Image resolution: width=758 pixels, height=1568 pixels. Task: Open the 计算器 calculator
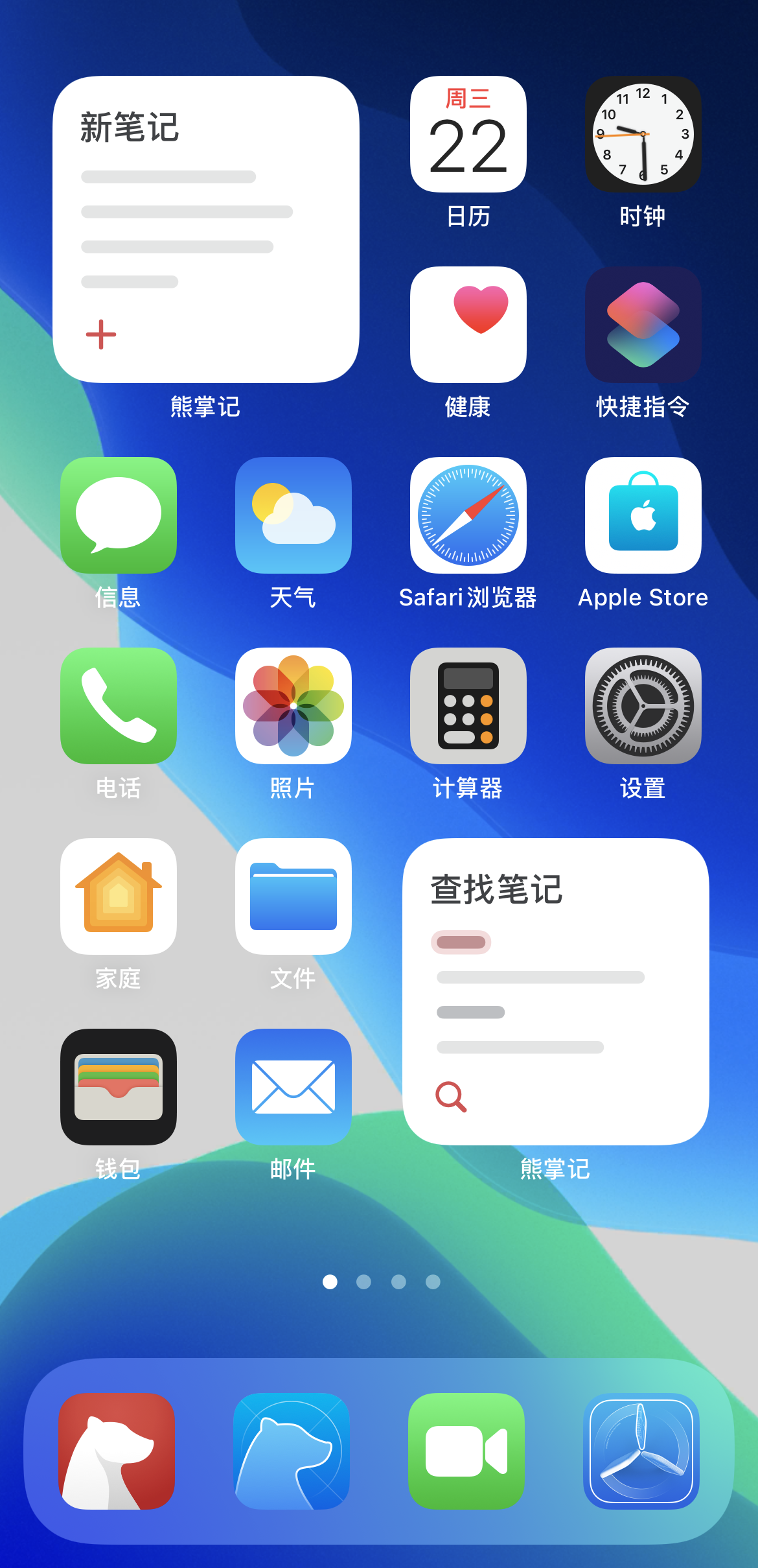pos(468,706)
